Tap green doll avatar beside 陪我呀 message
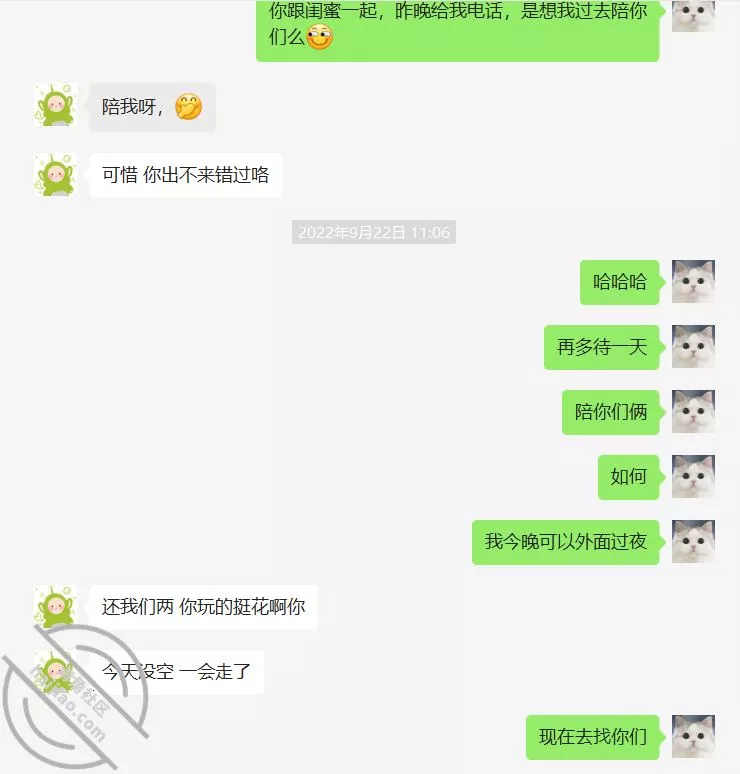Image resolution: width=740 pixels, height=774 pixels. (55, 105)
